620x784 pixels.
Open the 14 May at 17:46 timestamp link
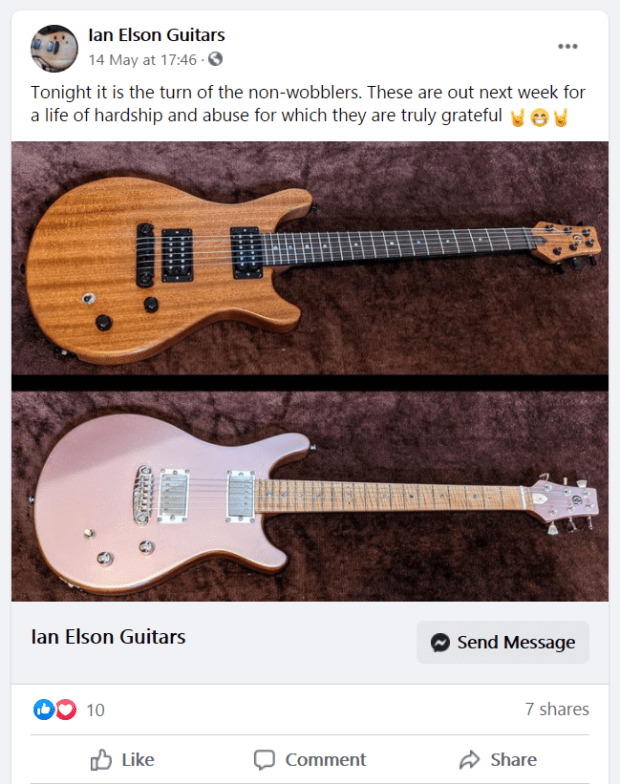point(142,59)
